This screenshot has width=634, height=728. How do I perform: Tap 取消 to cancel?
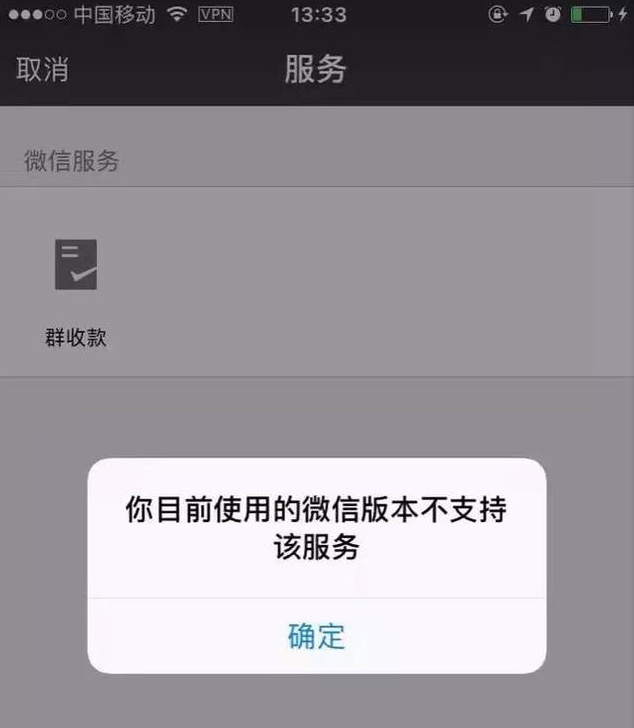click(43, 70)
